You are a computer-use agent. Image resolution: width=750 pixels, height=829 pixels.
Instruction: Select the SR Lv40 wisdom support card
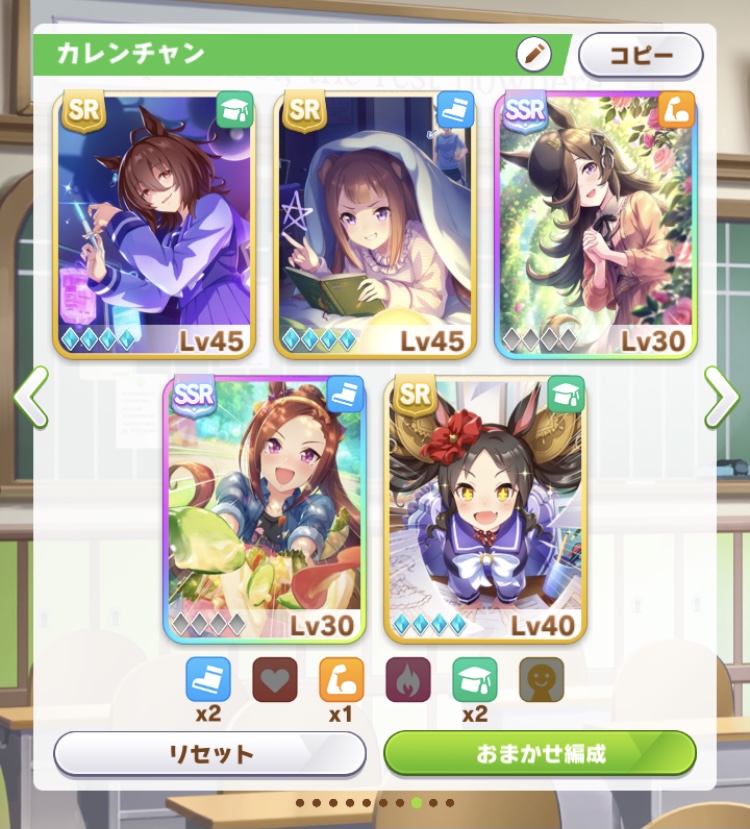click(486, 510)
